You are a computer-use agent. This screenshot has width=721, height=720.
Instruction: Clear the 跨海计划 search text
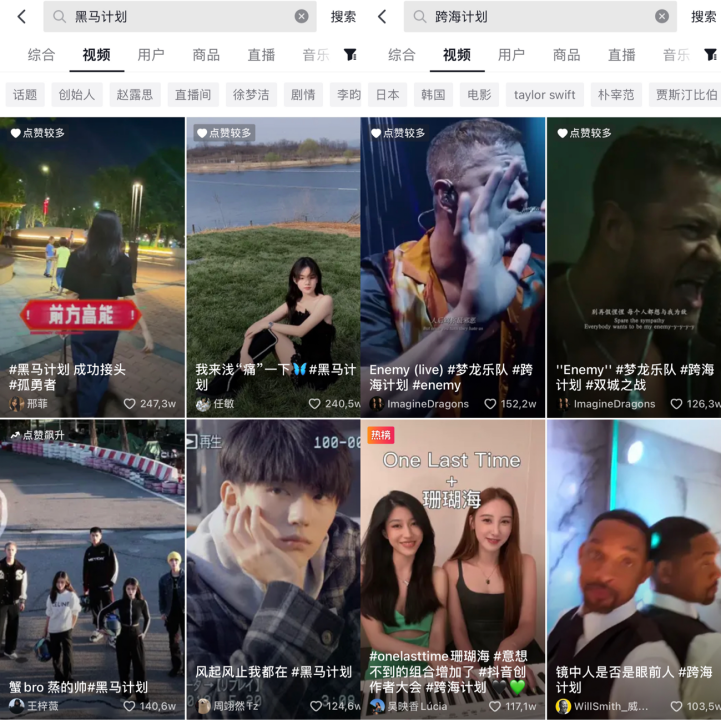(661, 16)
